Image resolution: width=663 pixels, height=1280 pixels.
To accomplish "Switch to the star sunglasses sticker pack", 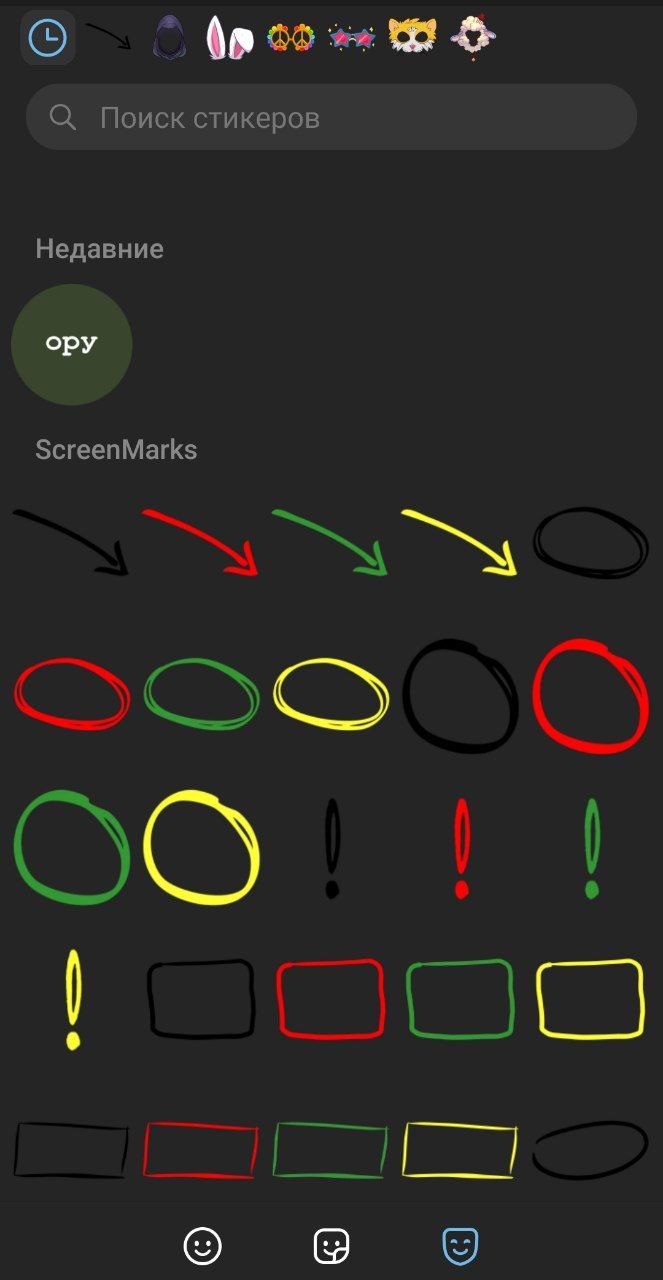I will 352,38.
